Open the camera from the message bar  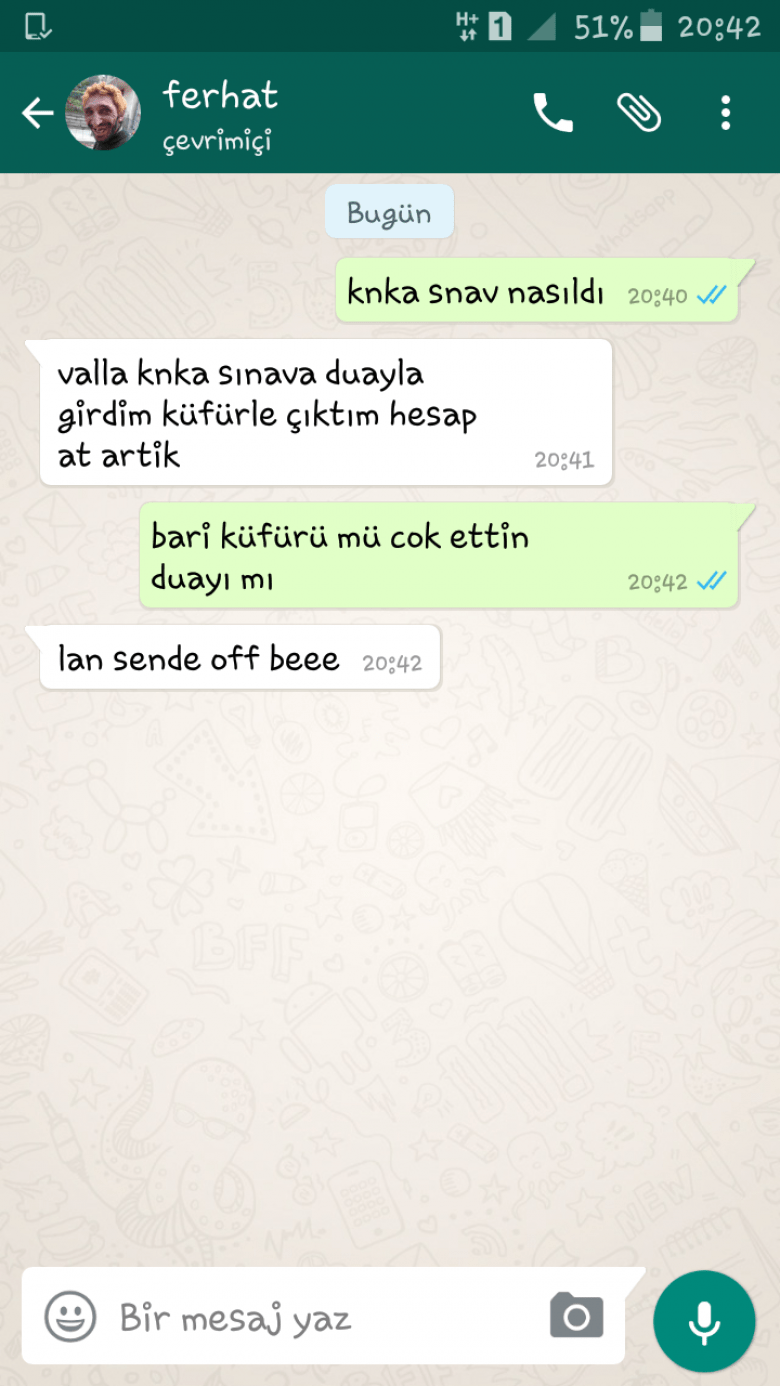pos(577,1316)
